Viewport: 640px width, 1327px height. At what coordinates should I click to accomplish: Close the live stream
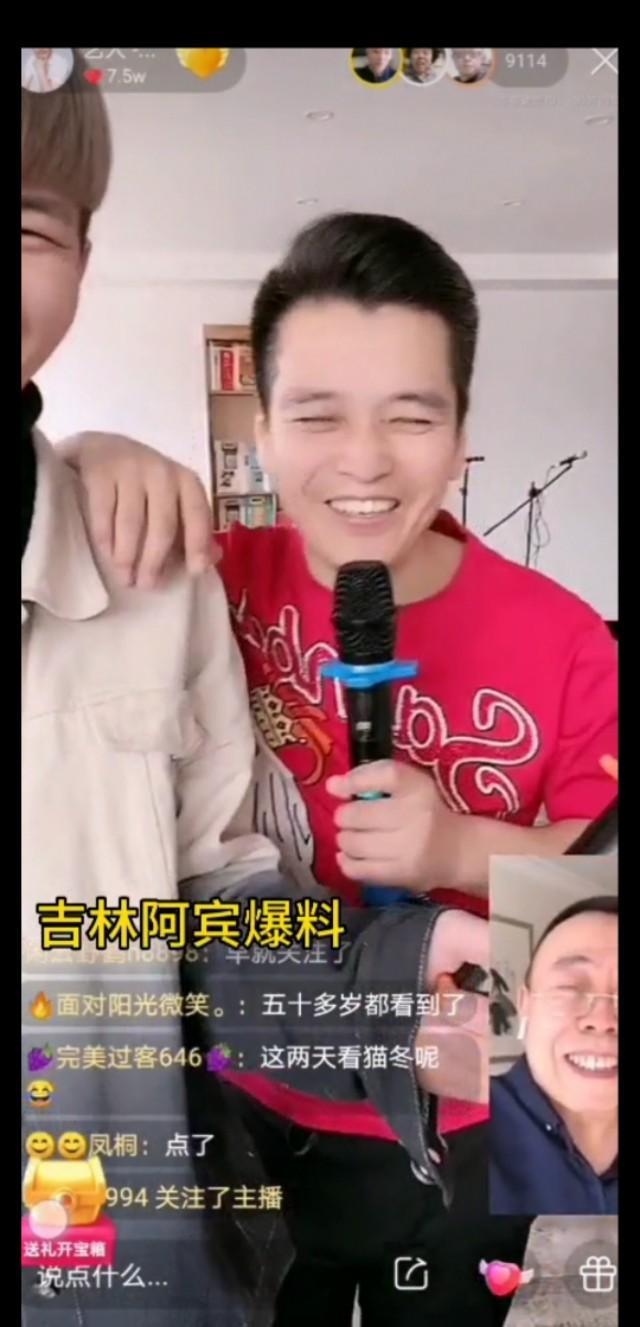coord(603,62)
